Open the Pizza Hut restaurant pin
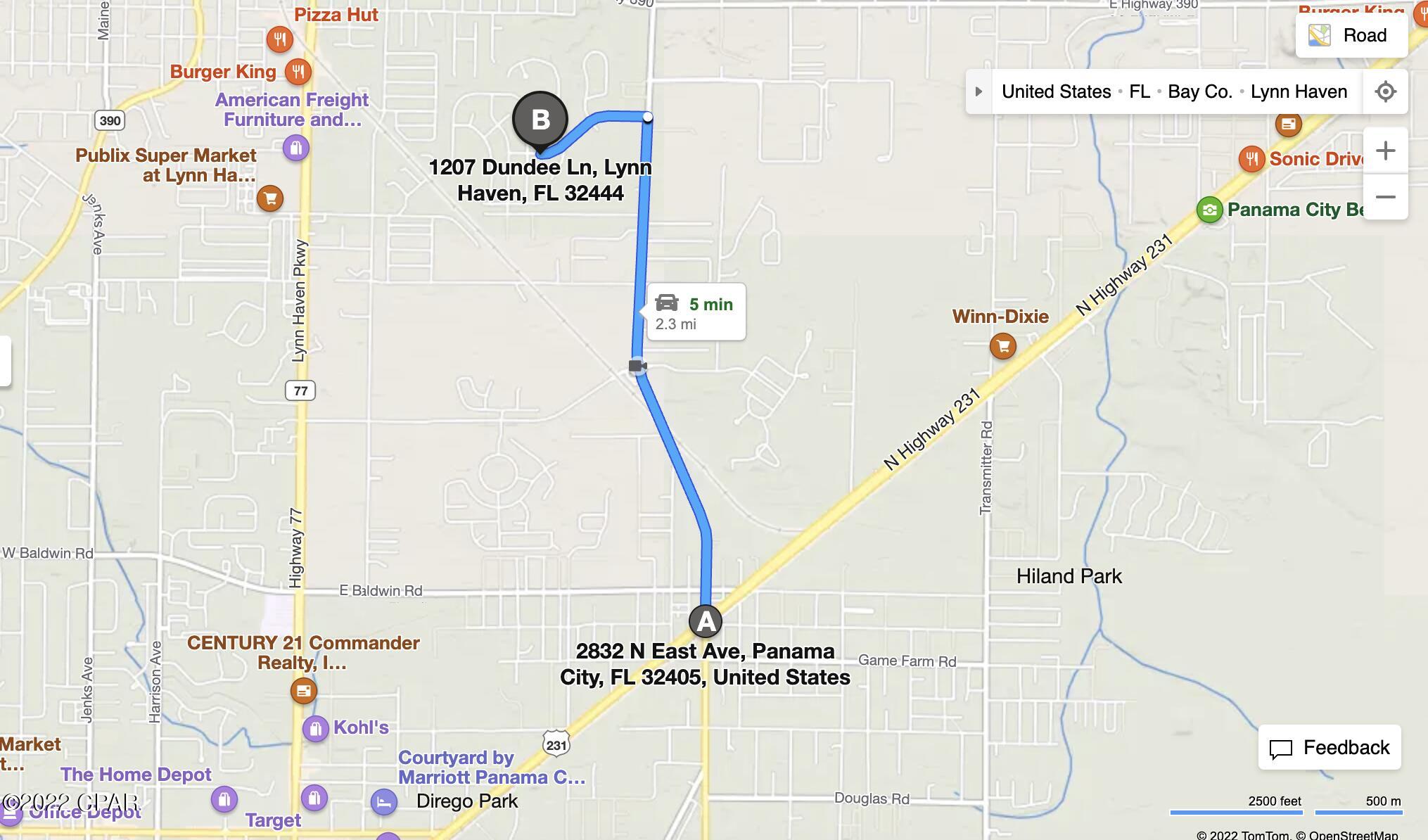This screenshot has width=1428, height=840. point(280,39)
